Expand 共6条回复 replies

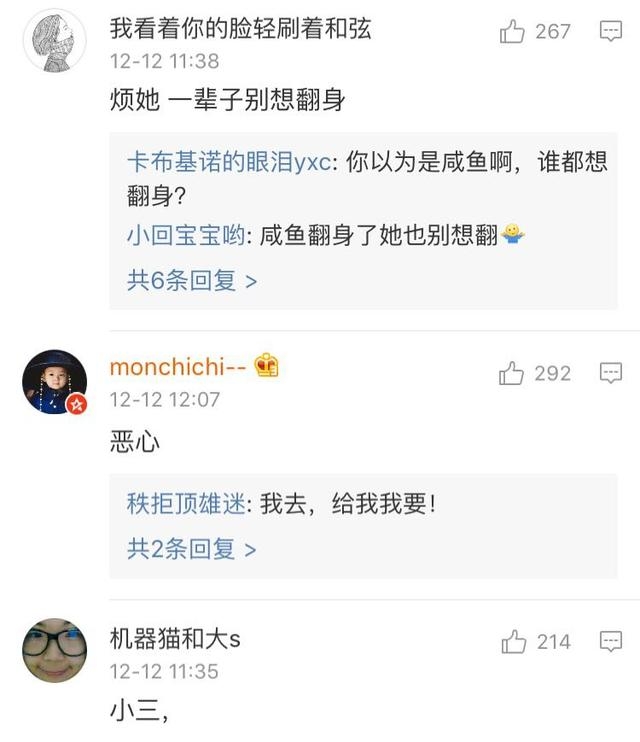192,281
